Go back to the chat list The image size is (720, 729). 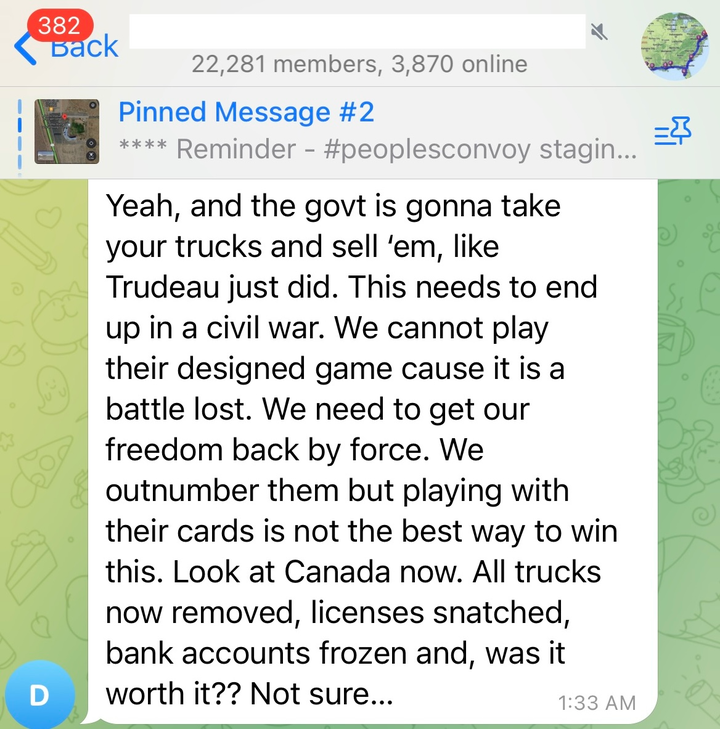click(x=66, y=46)
